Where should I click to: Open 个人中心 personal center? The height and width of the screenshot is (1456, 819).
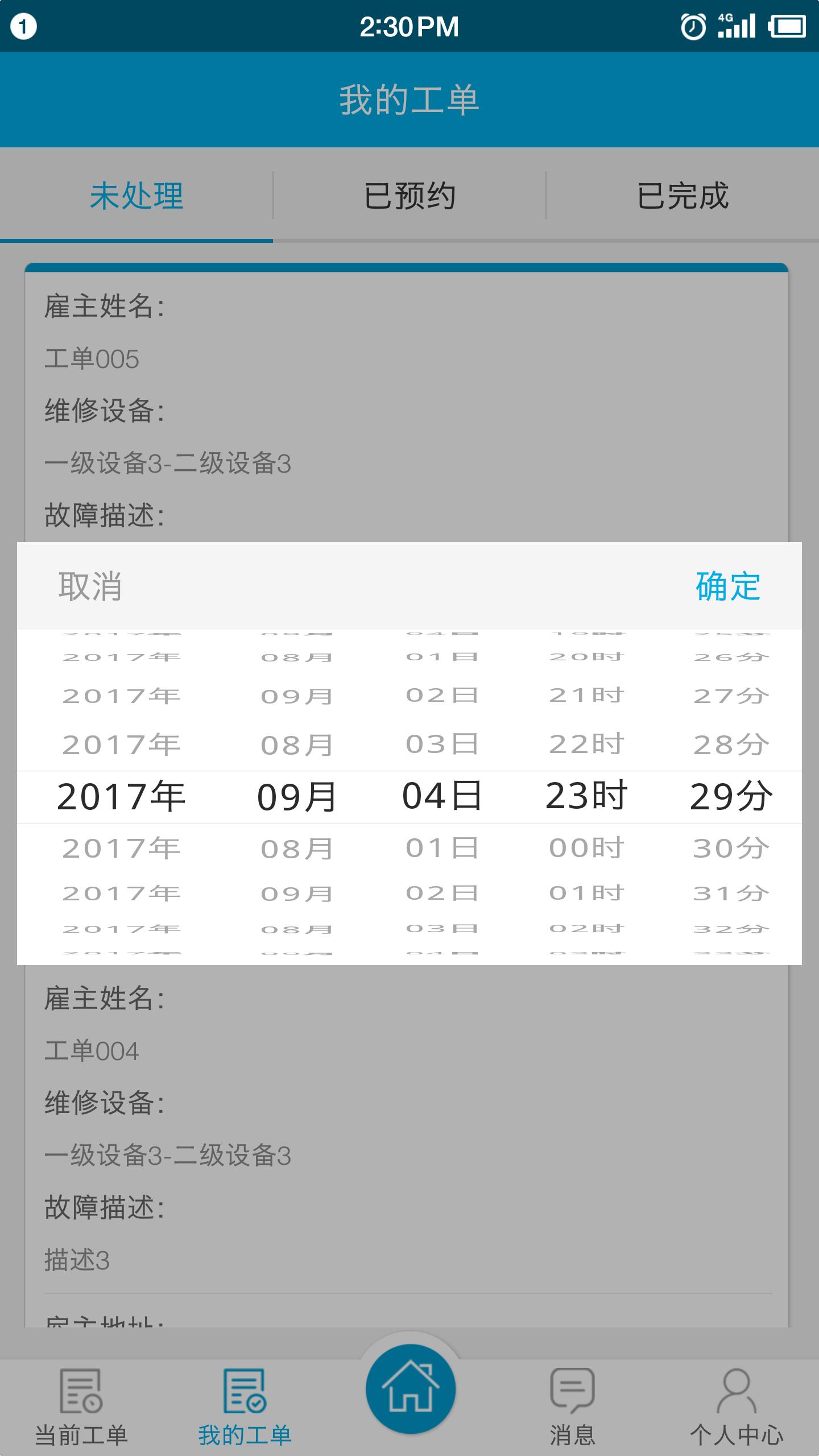click(x=737, y=1406)
